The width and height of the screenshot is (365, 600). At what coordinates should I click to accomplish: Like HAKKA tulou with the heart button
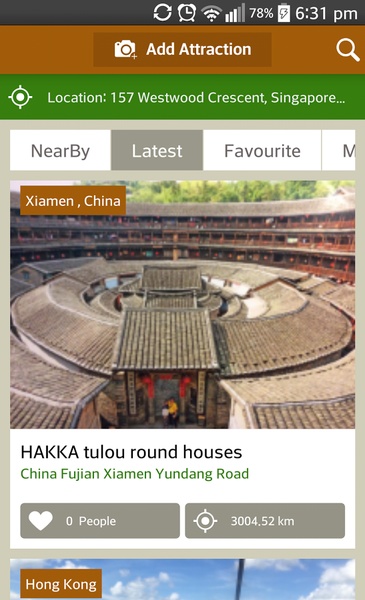(100, 521)
